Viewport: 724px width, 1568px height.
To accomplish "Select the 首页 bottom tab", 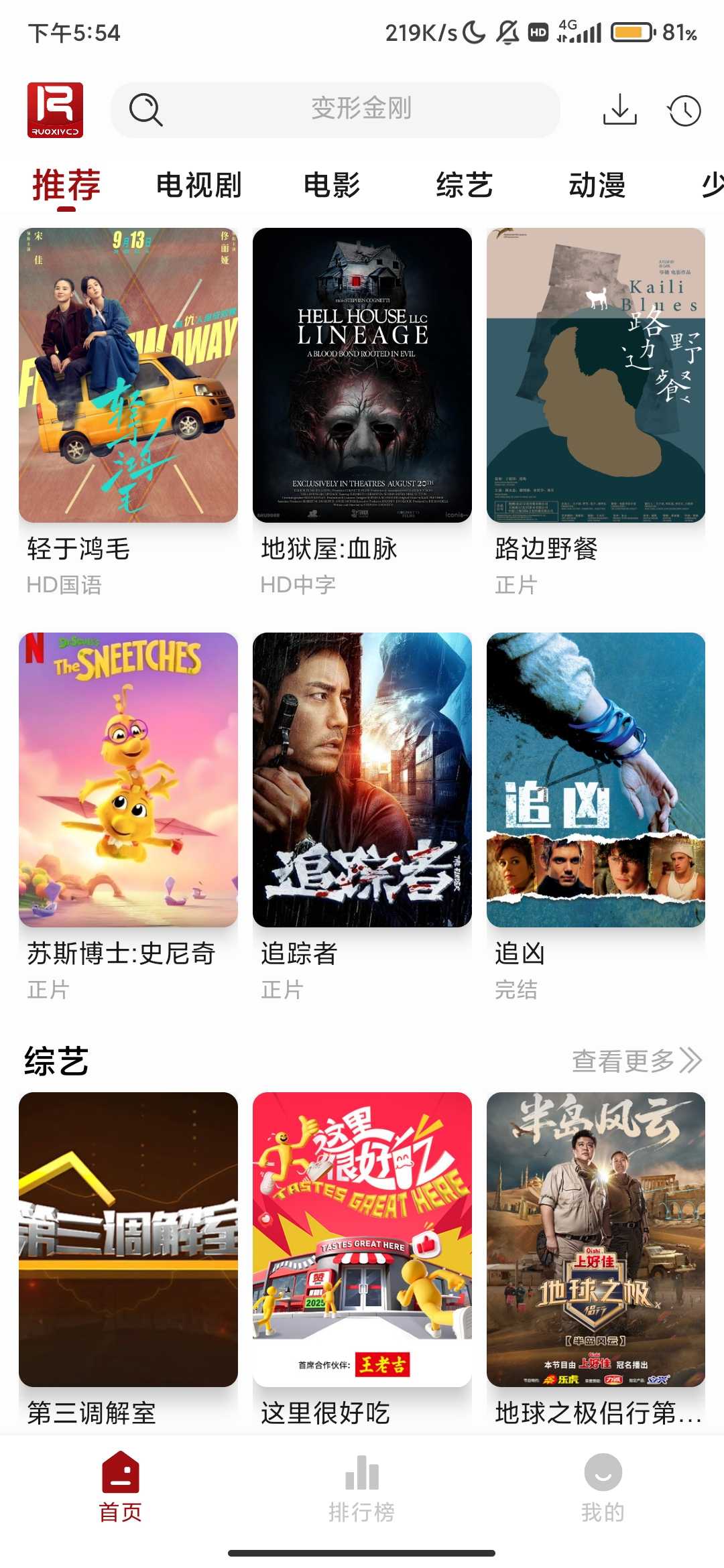I will (x=121, y=1488).
